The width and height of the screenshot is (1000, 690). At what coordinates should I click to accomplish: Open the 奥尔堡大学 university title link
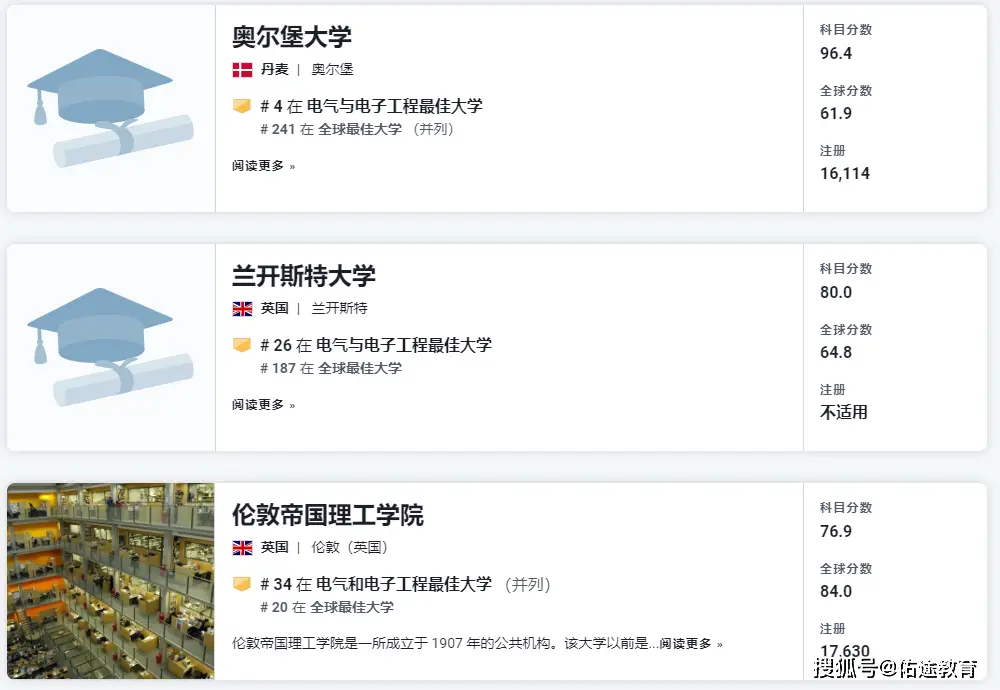click(292, 37)
